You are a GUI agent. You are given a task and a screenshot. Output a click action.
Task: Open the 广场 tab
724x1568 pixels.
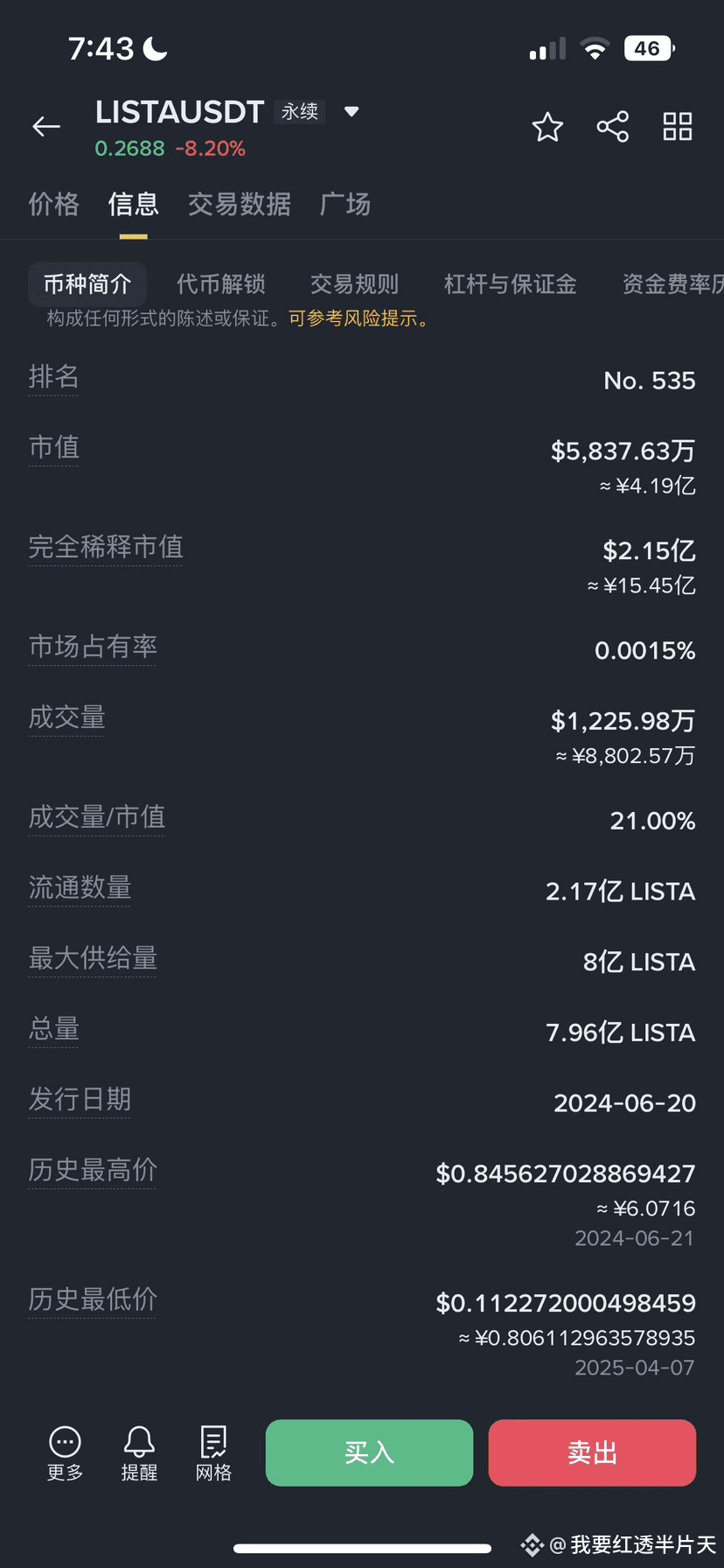click(345, 204)
